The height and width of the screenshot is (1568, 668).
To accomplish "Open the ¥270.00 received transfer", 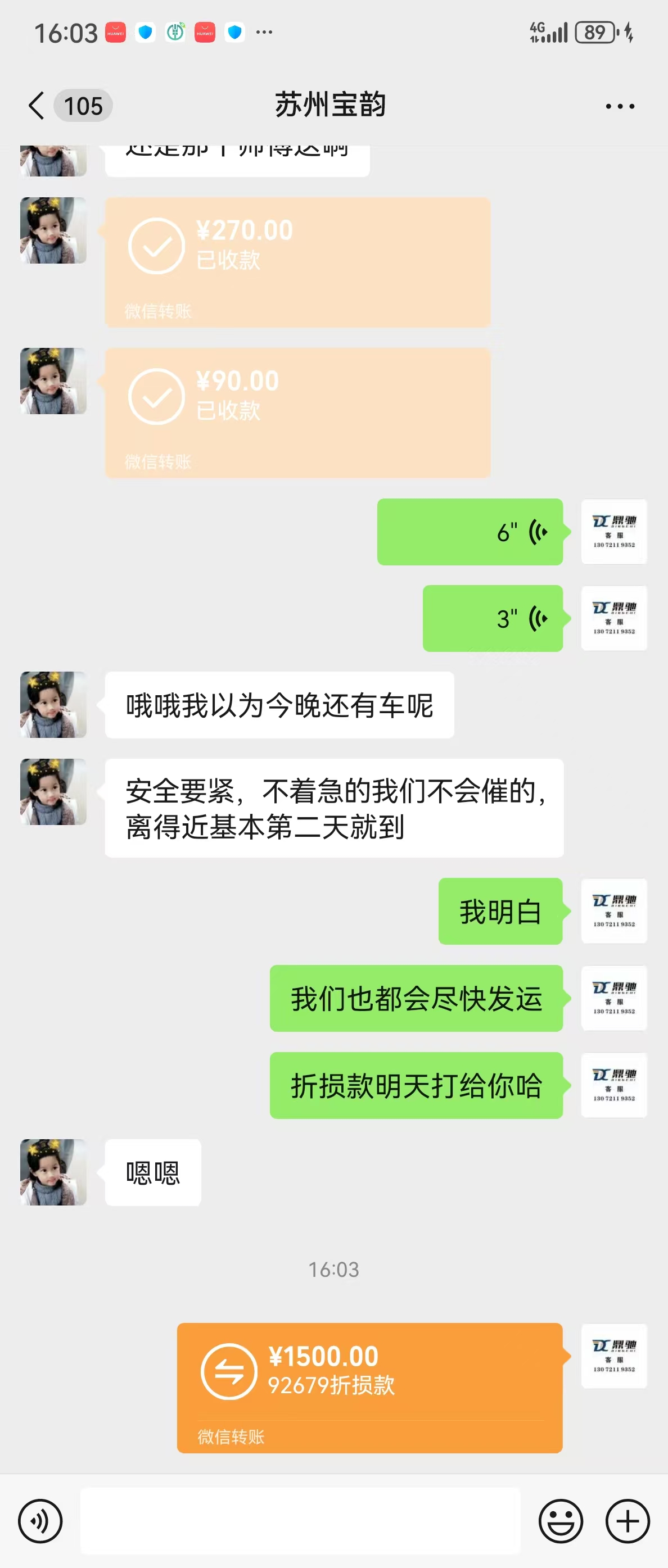I will point(297,262).
